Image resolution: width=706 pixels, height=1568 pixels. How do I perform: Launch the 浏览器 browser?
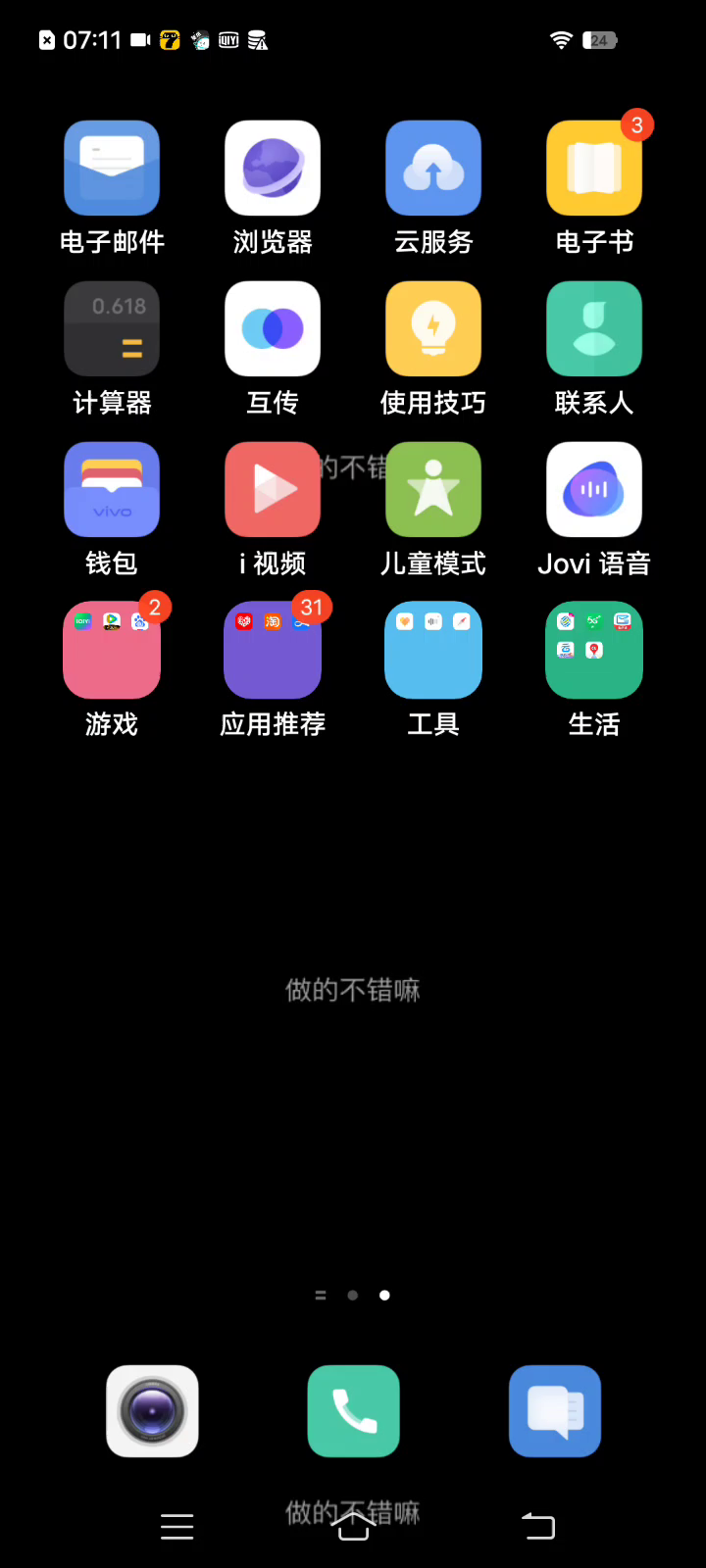(x=273, y=169)
